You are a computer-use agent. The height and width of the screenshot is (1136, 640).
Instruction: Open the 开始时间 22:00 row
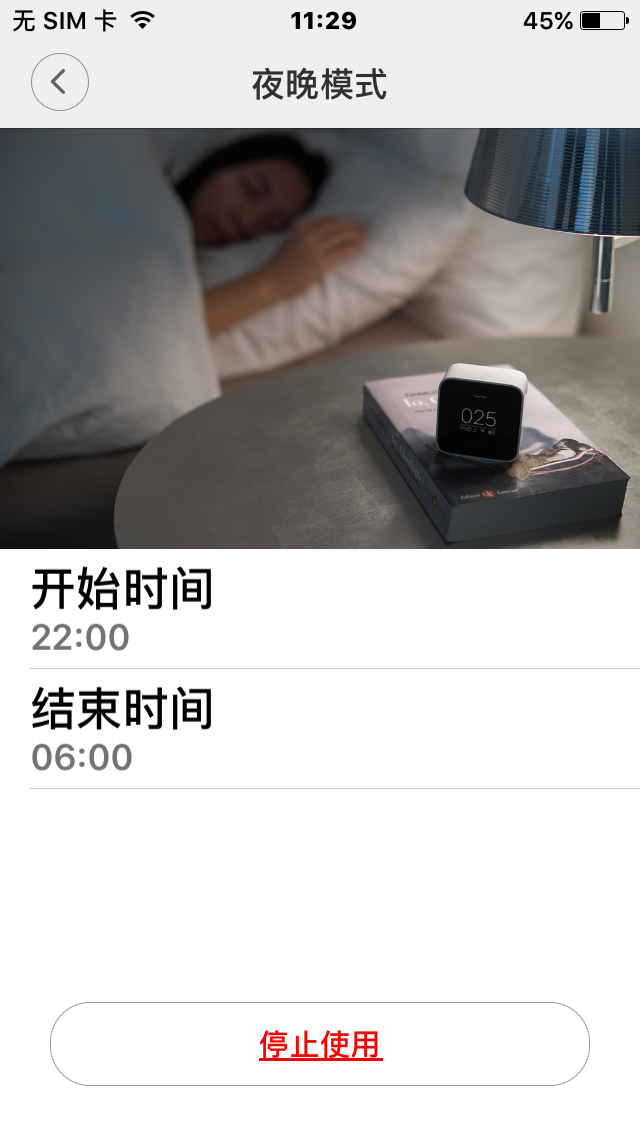click(x=320, y=609)
